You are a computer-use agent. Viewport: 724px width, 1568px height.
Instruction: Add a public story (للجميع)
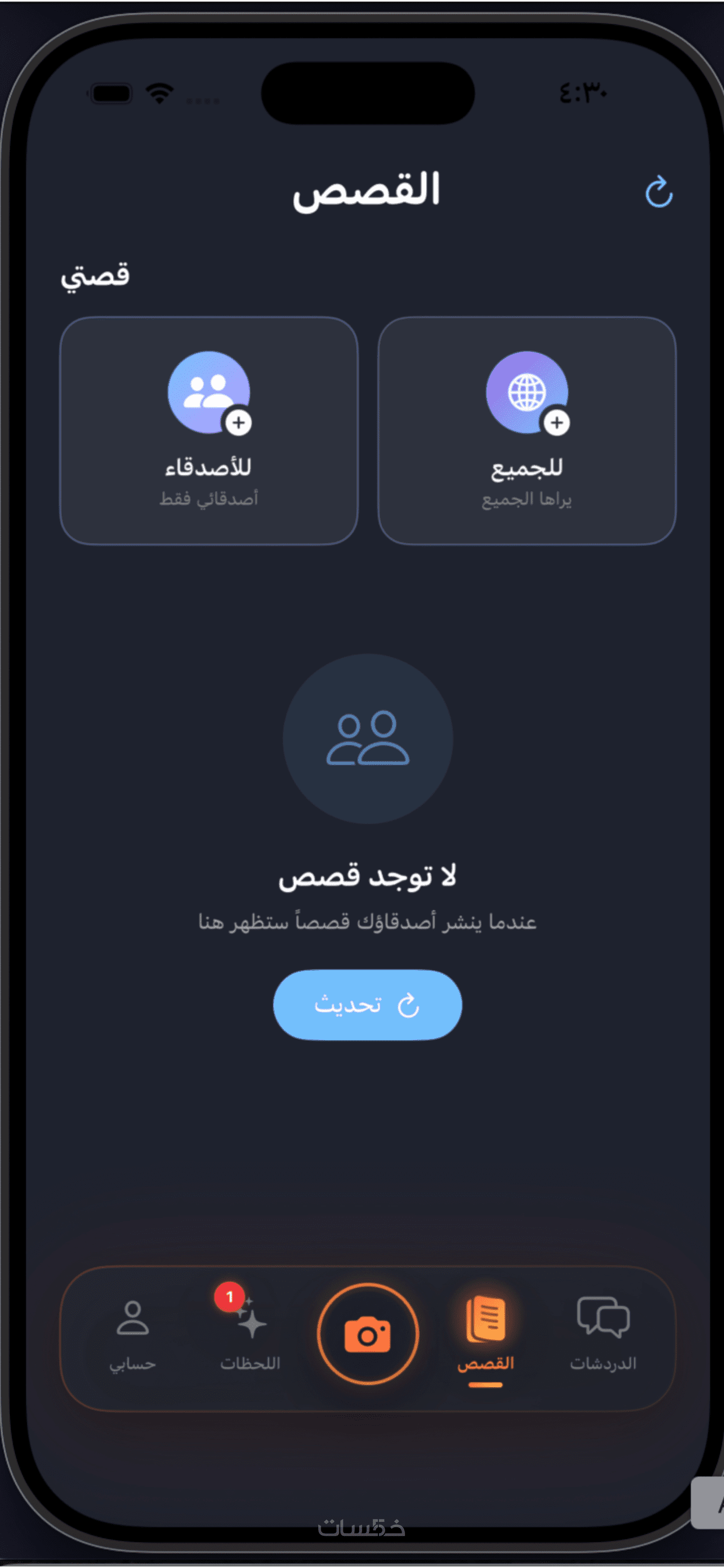(526, 430)
